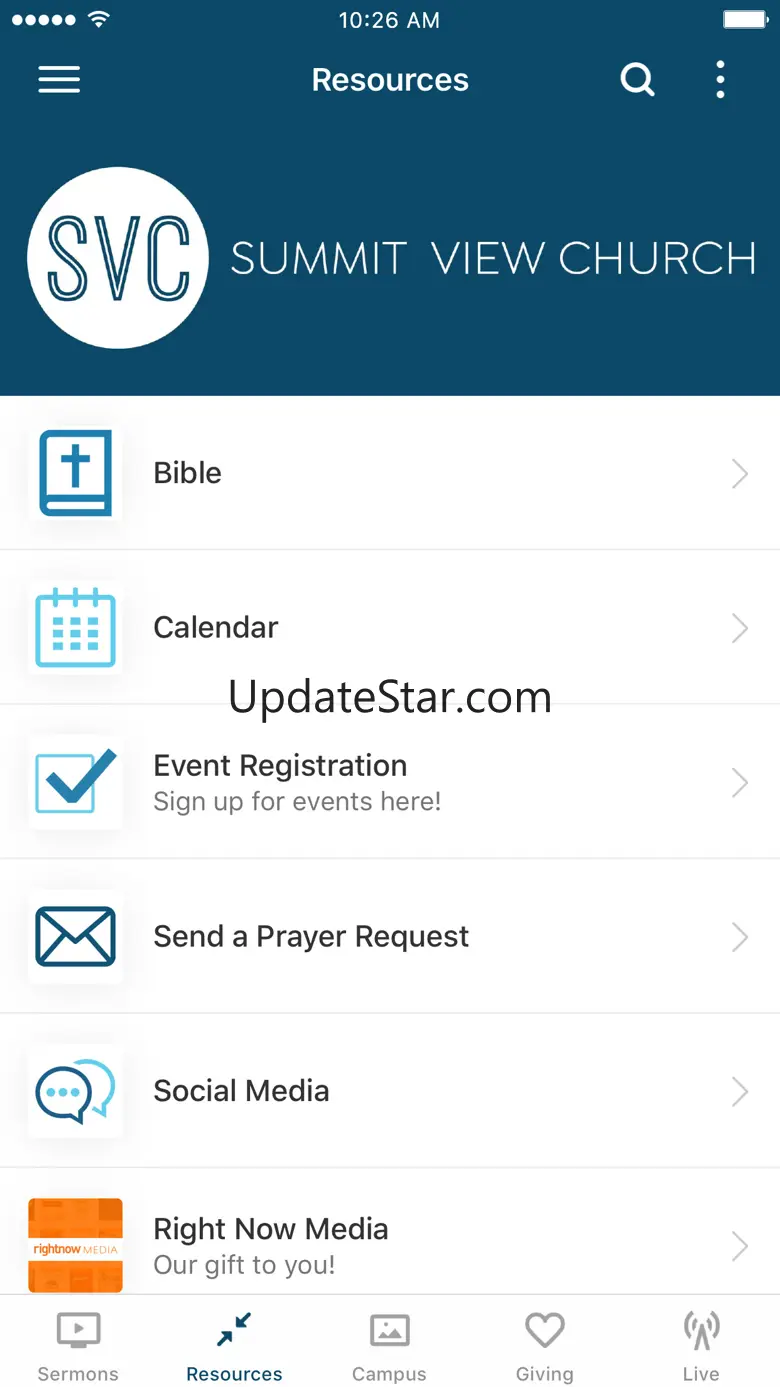Select Send a Prayer Request
The width and height of the screenshot is (780, 1387).
pyautogui.click(x=388, y=937)
